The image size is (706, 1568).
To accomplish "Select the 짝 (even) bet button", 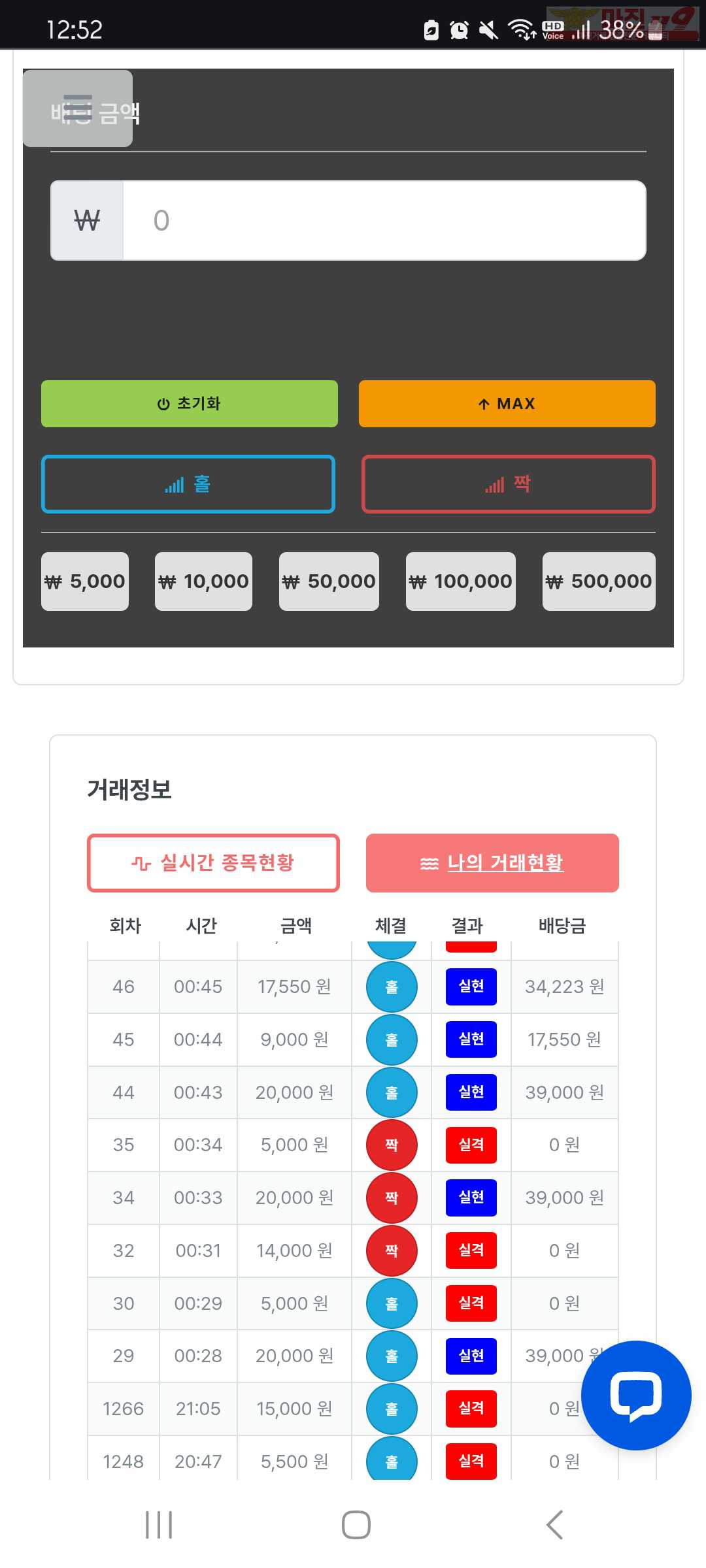I will [509, 484].
